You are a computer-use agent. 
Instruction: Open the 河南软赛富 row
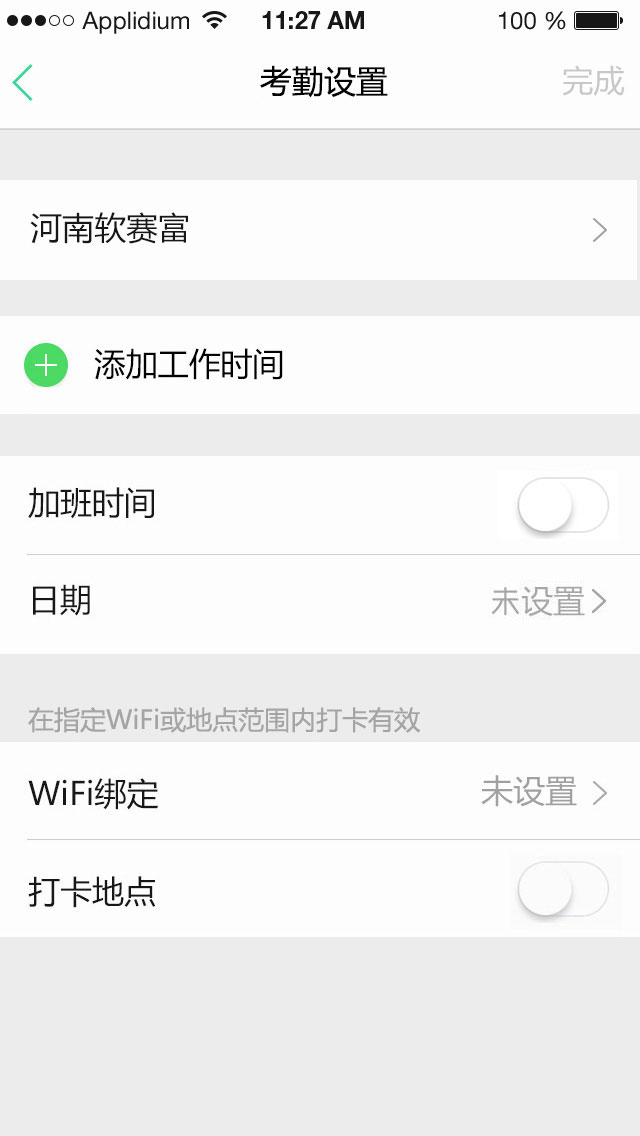click(x=320, y=230)
